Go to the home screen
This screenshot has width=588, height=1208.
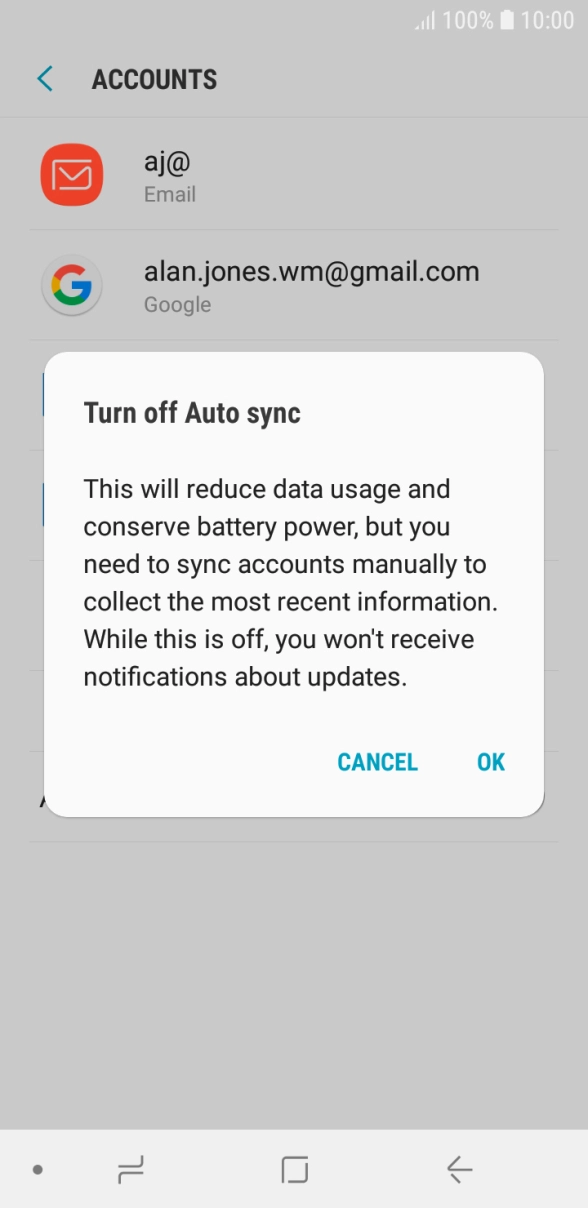[294, 1169]
